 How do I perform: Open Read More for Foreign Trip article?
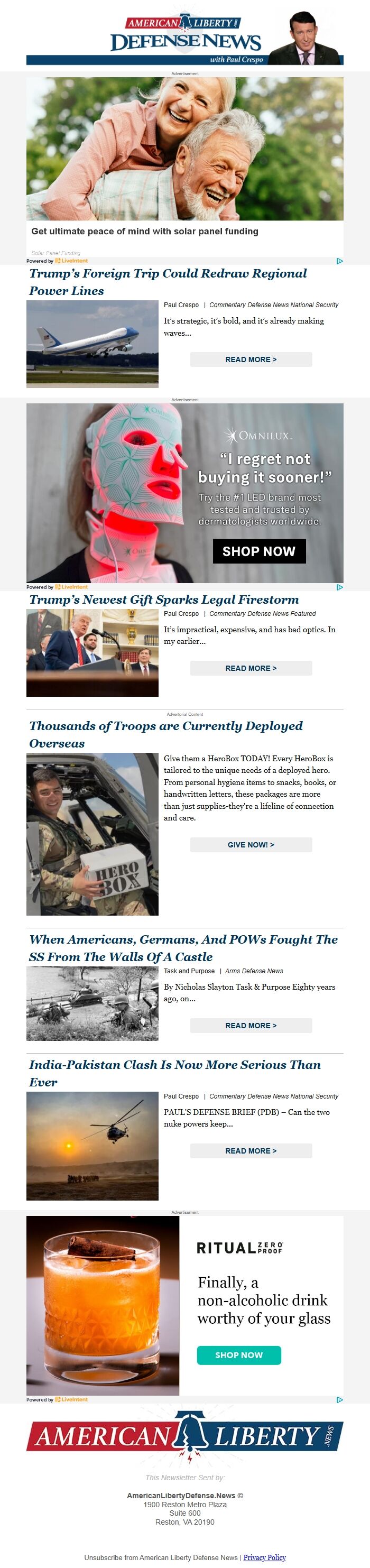coord(251,359)
